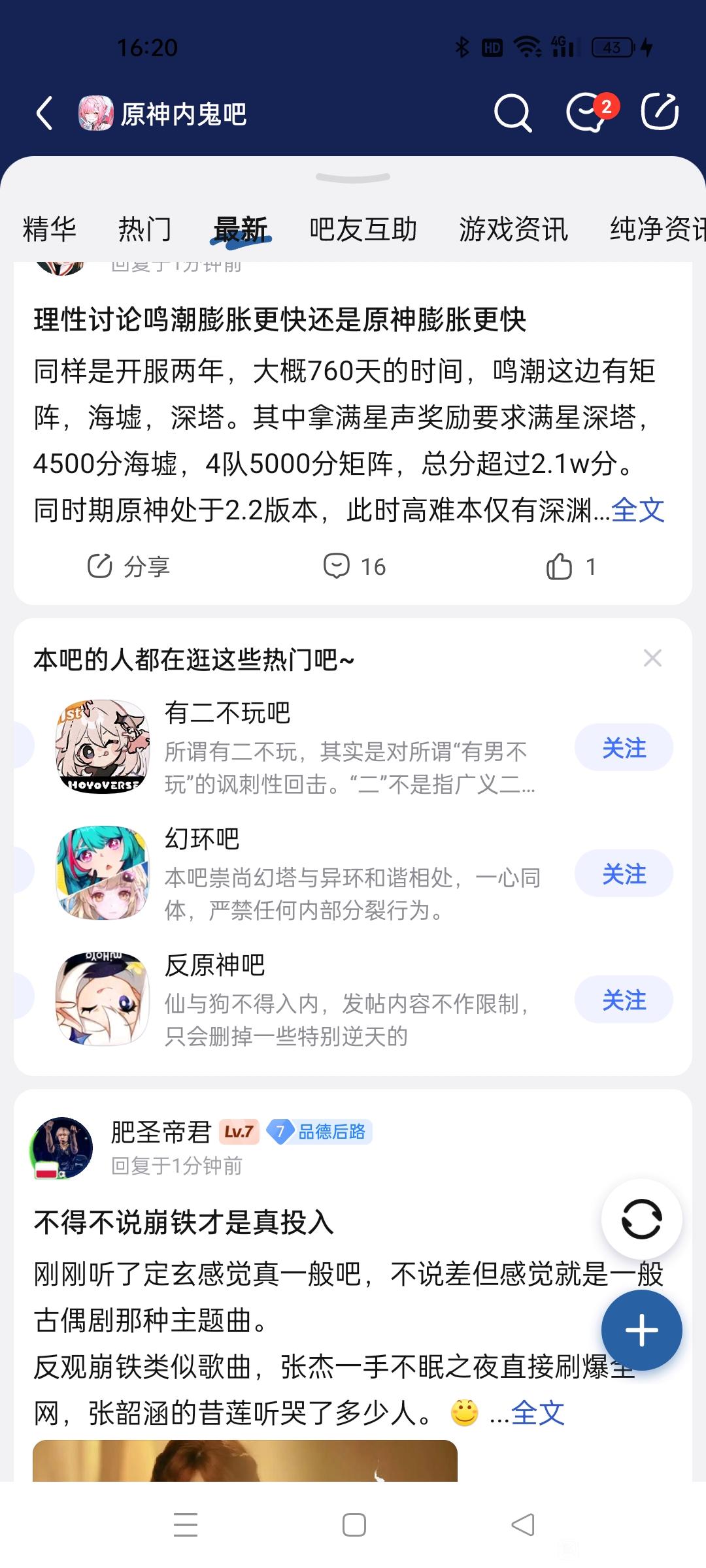Screen dimensions: 706x1568
Task: Select the 吧友互助 tab
Action: 363,229
